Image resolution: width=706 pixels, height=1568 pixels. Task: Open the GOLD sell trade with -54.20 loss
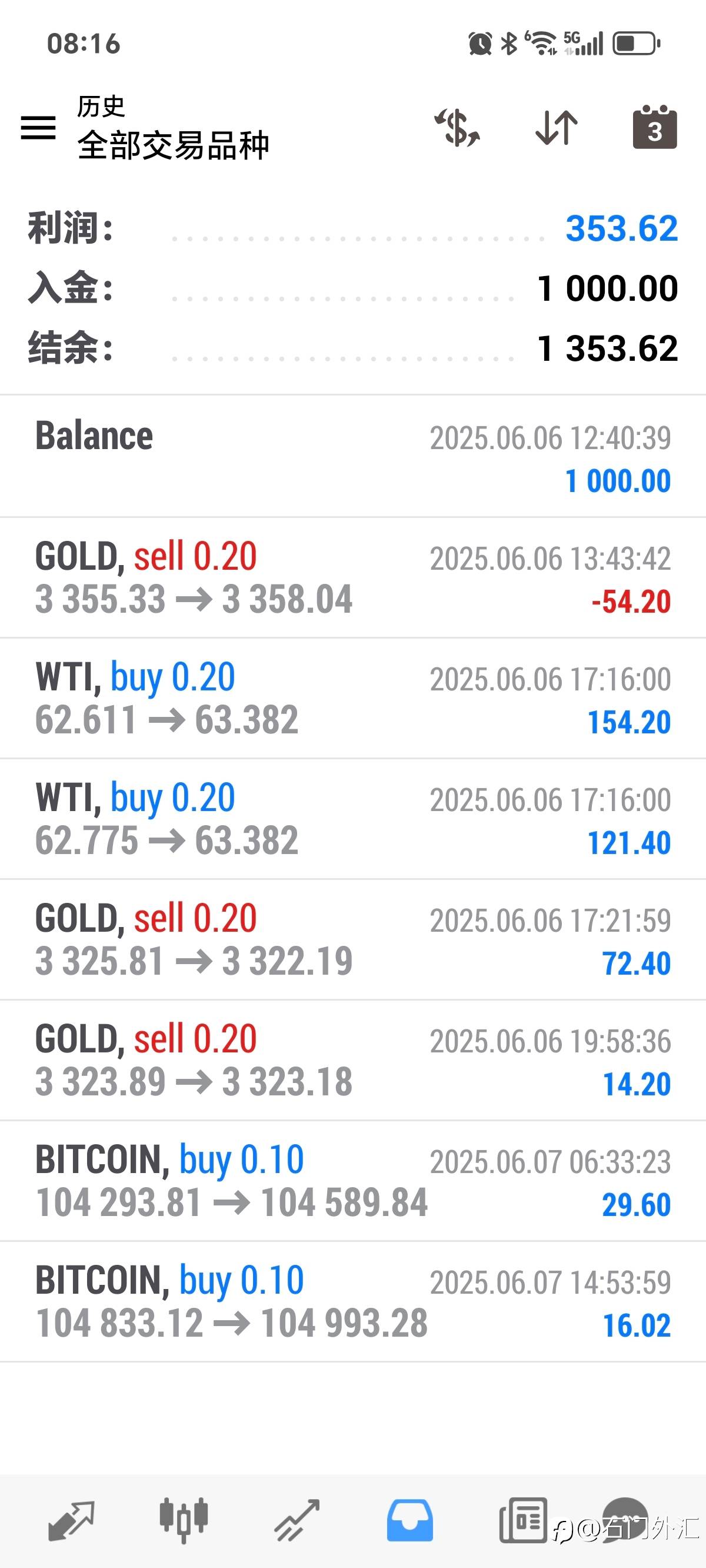[353, 577]
